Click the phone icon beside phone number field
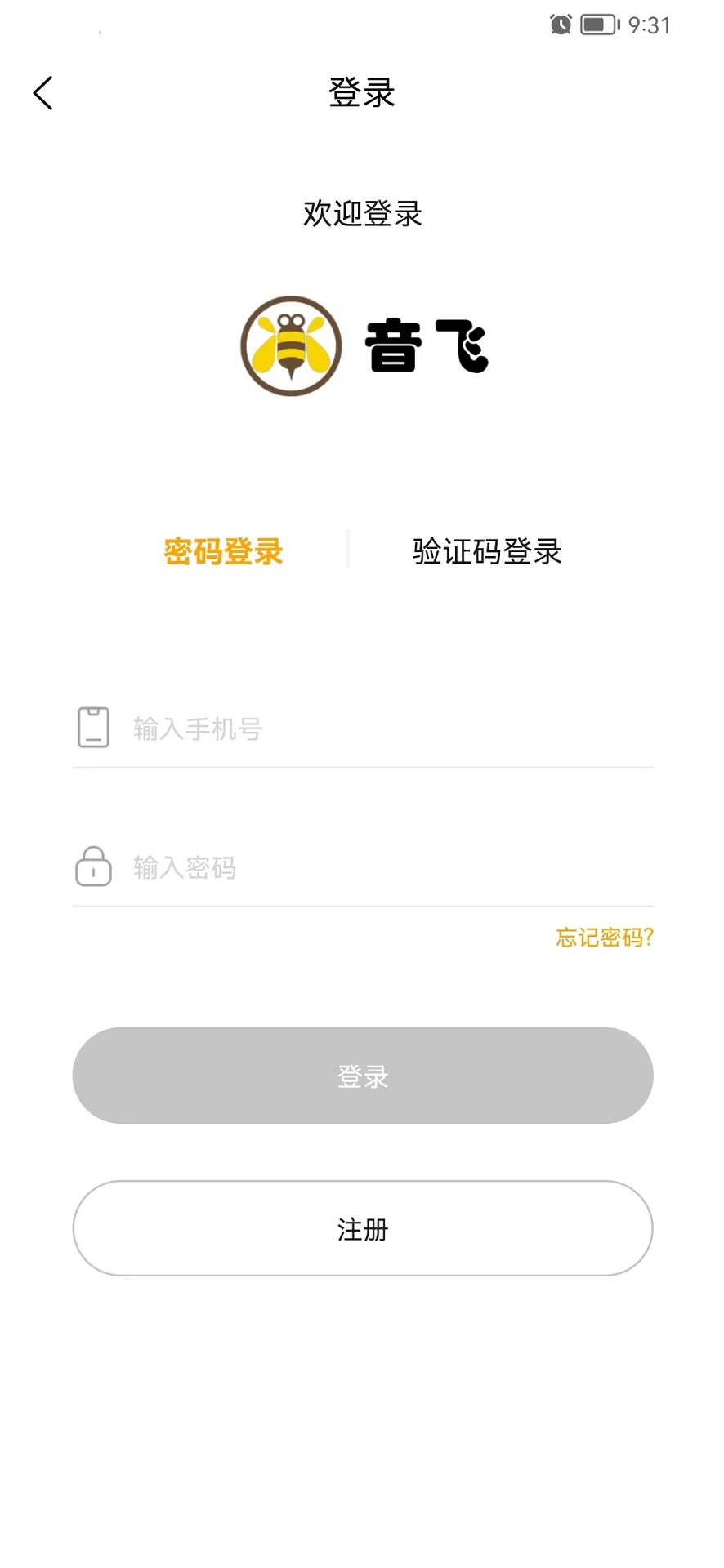Screen dimensions: 724x1568 pyautogui.click(x=93, y=727)
